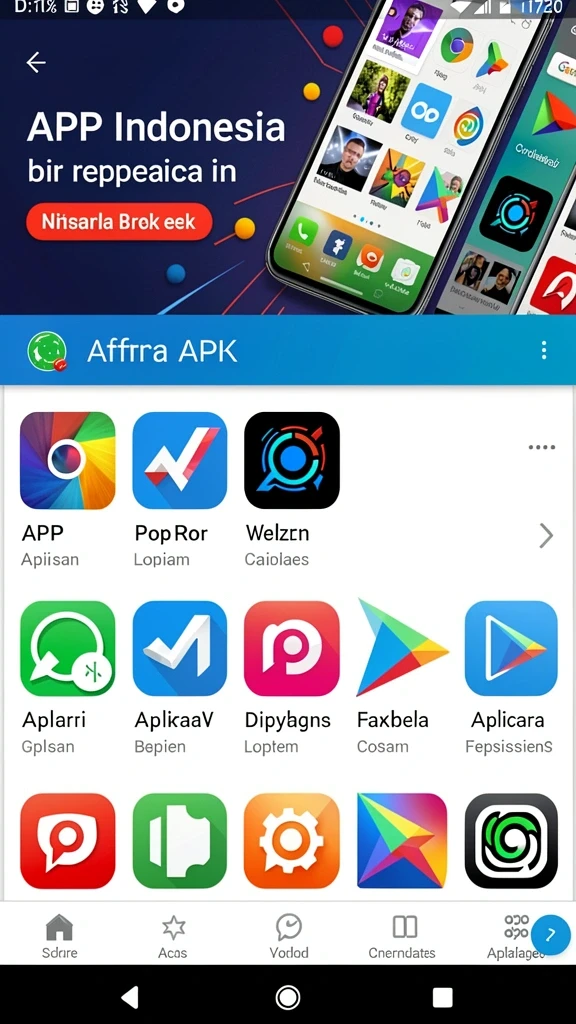
Task: Select the Welzcn app icon
Action: pyautogui.click(x=292, y=460)
